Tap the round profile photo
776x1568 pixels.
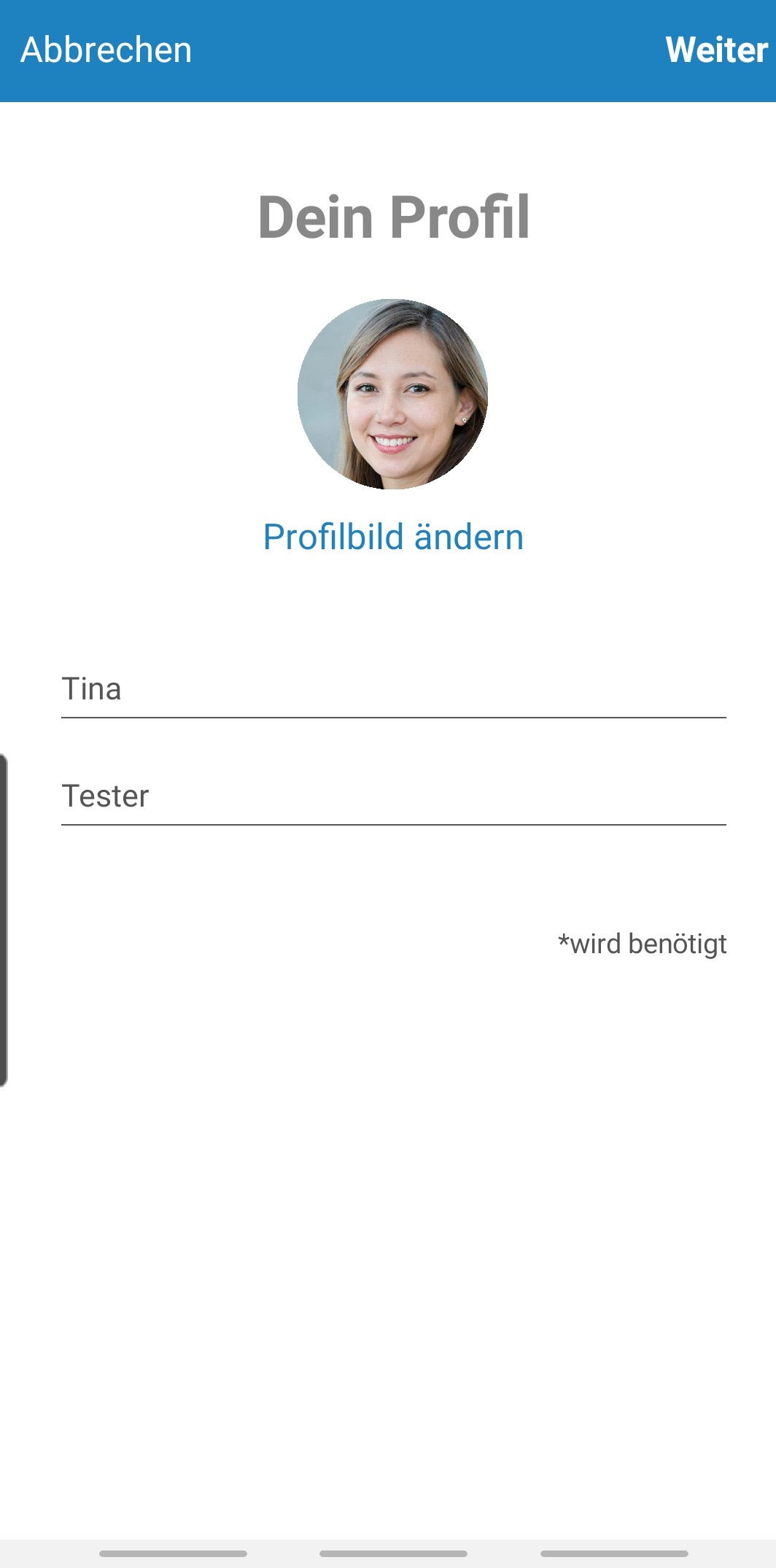coord(392,394)
